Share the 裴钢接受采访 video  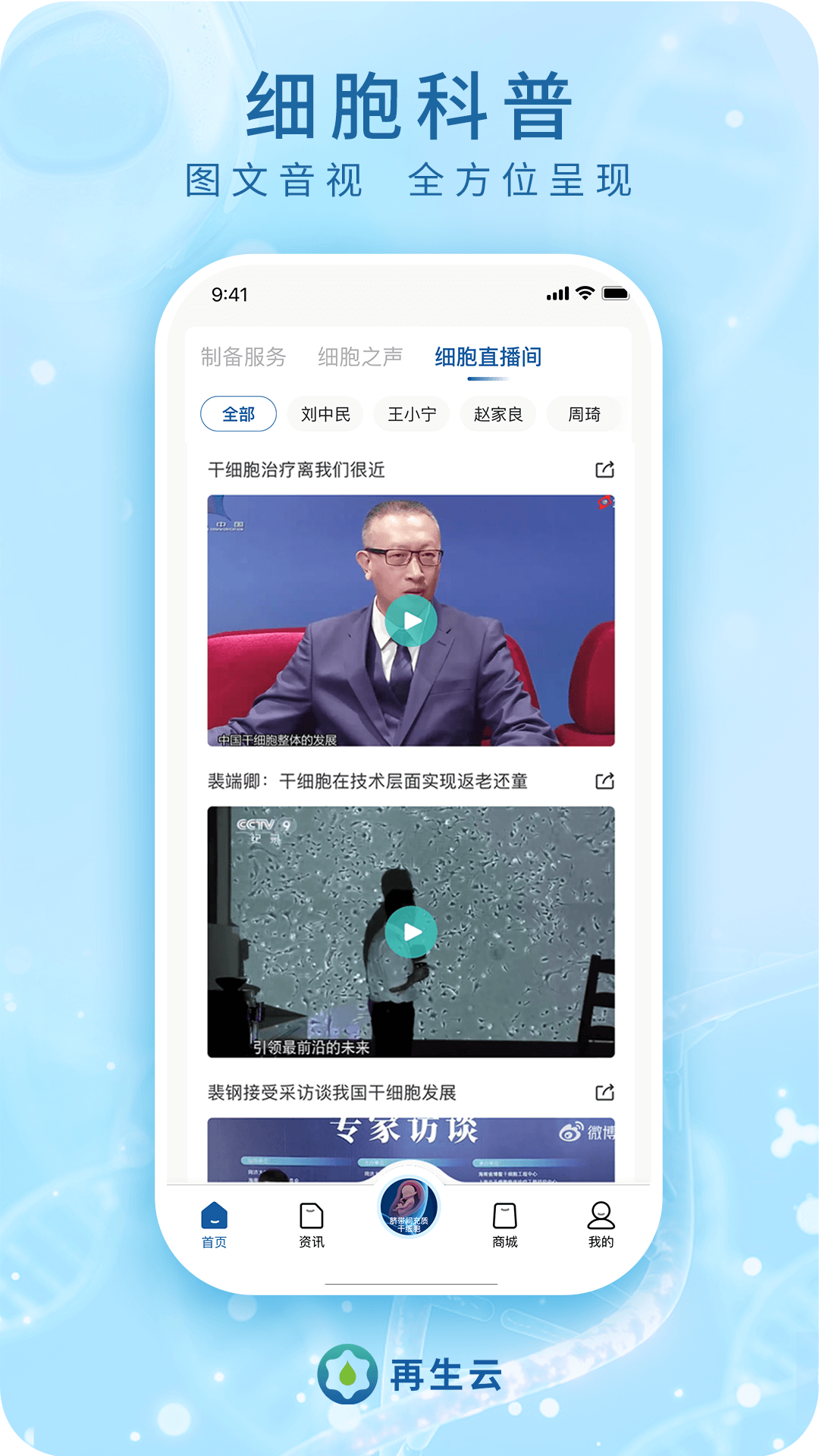pyautogui.click(x=605, y=1093)
